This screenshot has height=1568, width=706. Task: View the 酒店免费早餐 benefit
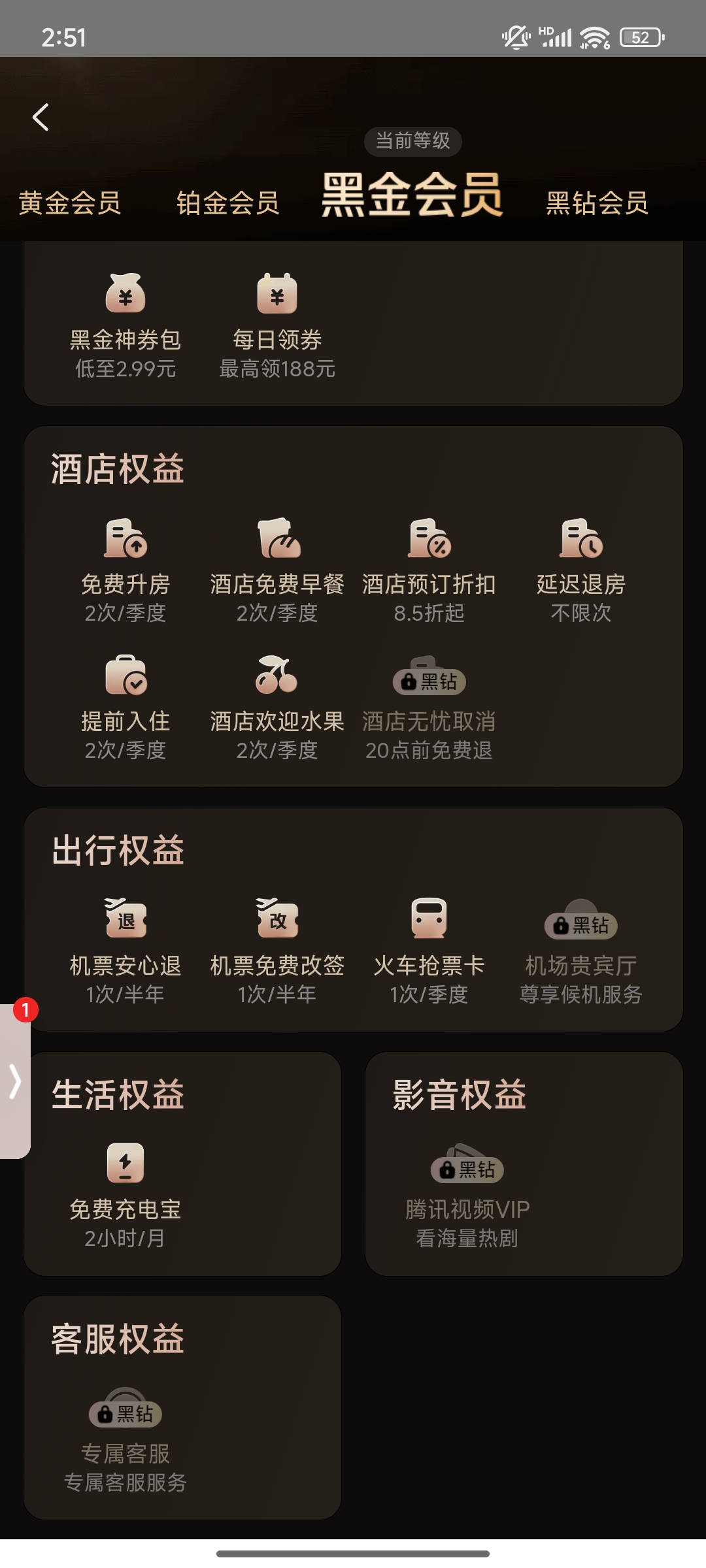click(277, 567)
